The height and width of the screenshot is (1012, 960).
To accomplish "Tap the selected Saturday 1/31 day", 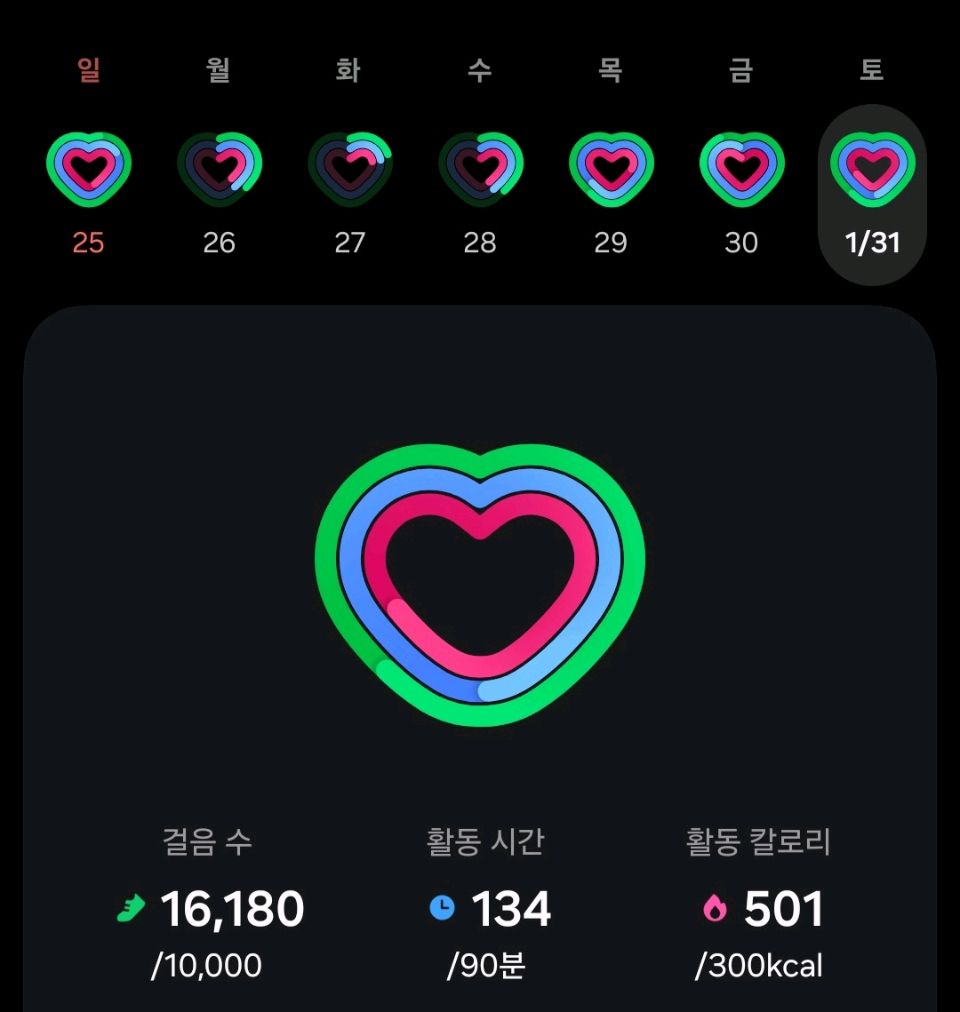I will click(x=872, y=192).
